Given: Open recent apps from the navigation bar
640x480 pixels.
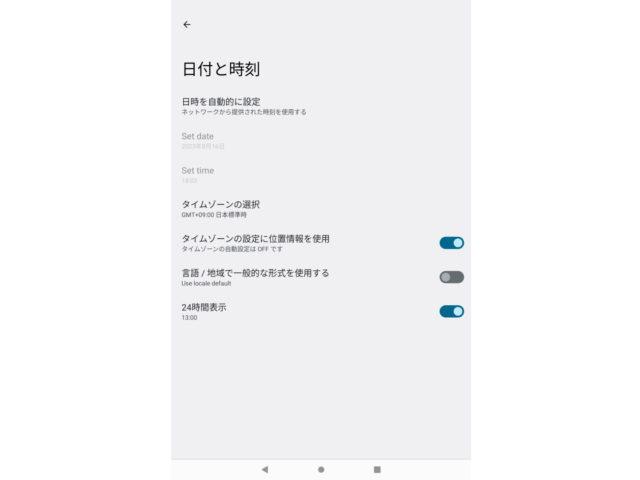Looking at the screenshot, I should [x=377, y=469].
